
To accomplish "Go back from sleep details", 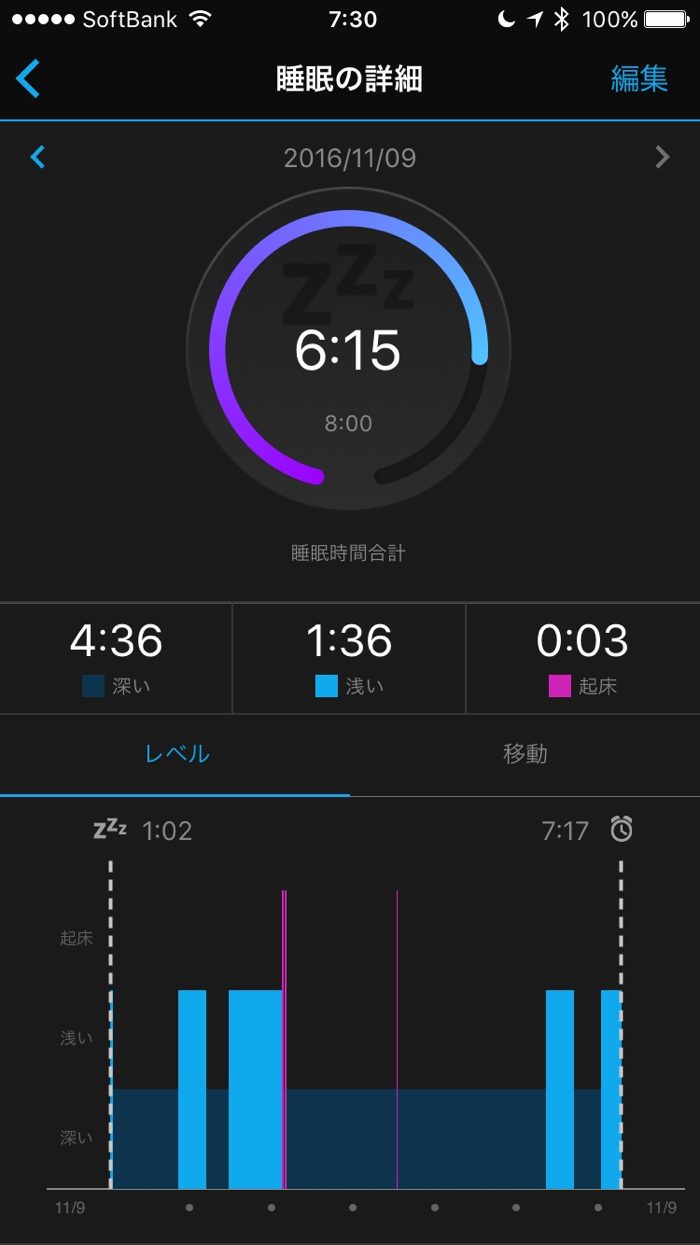I will point(28,78).
